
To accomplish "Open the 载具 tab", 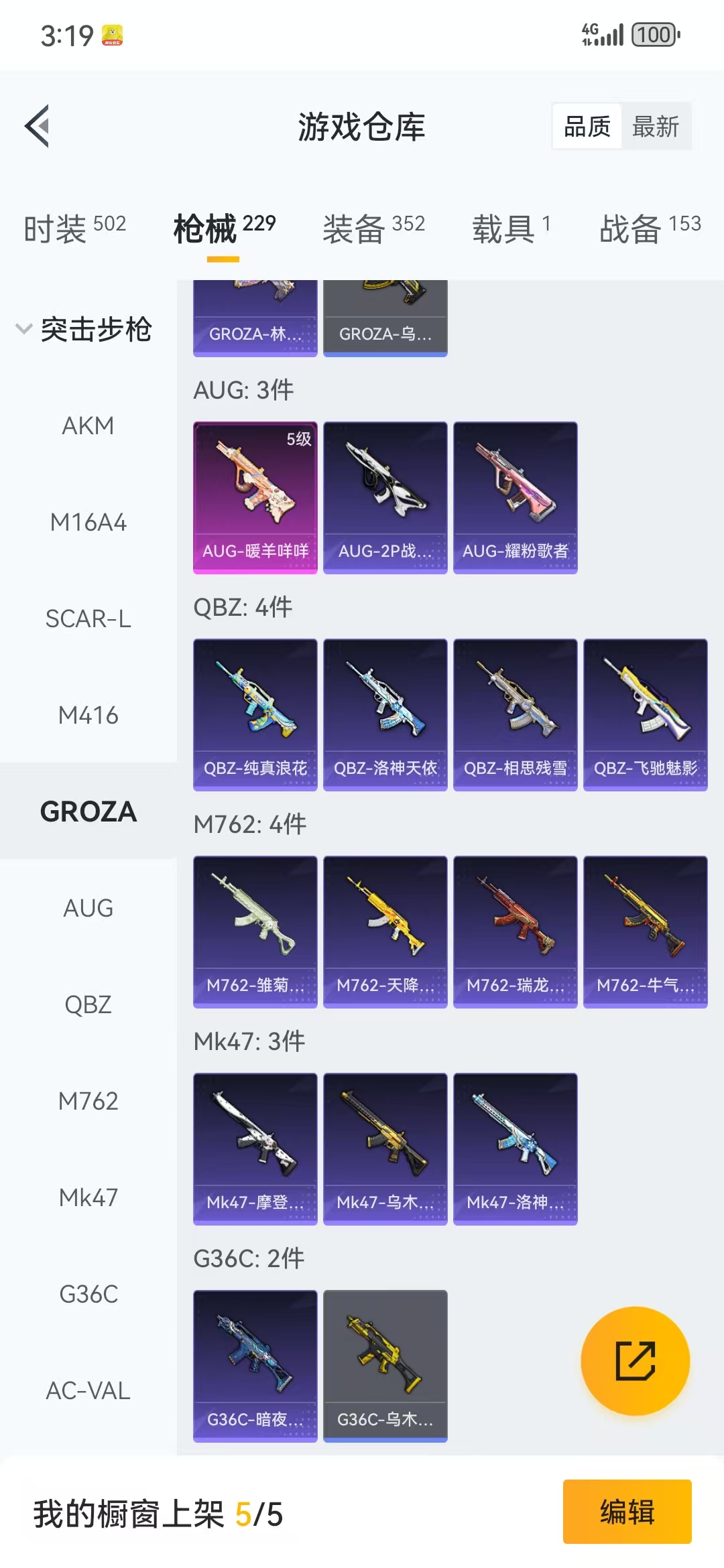I will pos(511,228).
